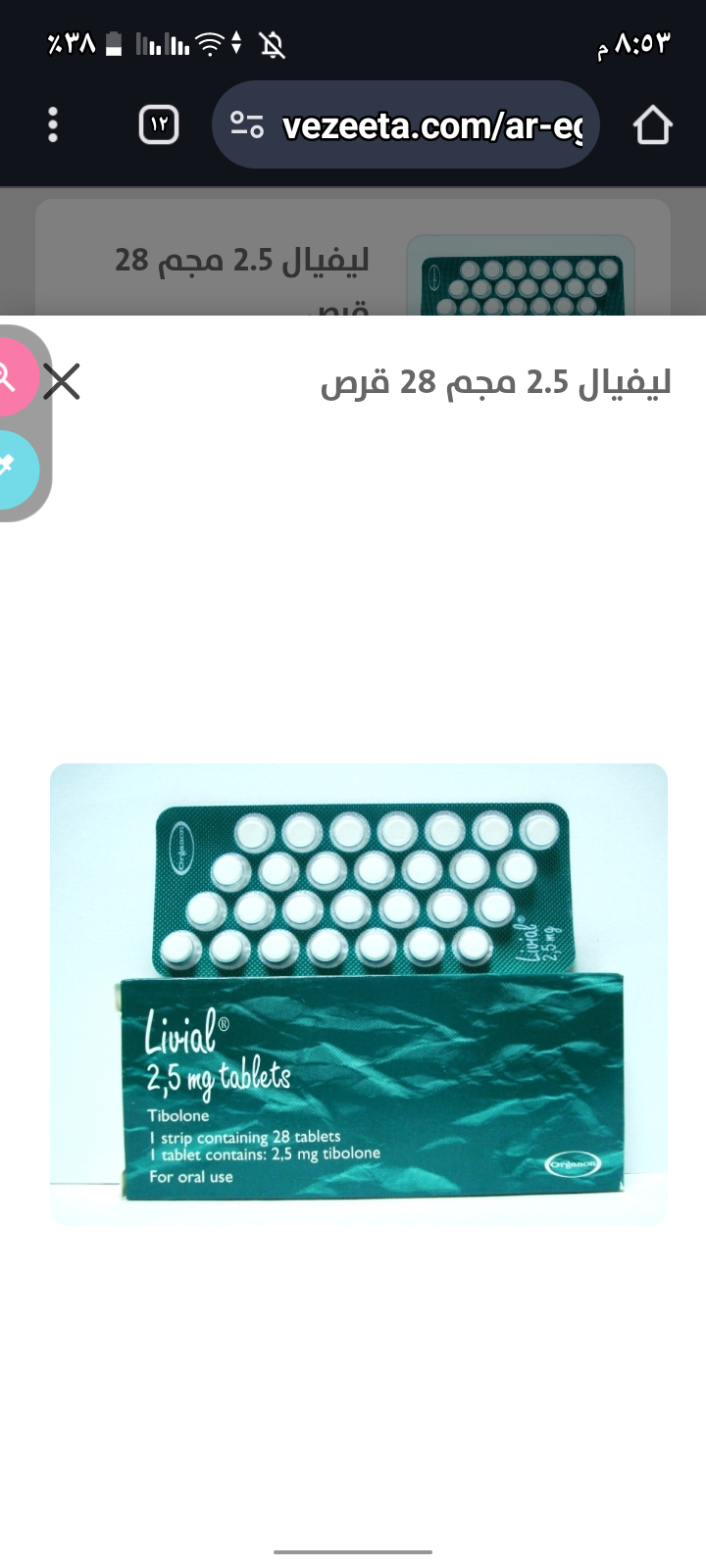Open the tab switcher showing 12 tabs

point(159,125)
